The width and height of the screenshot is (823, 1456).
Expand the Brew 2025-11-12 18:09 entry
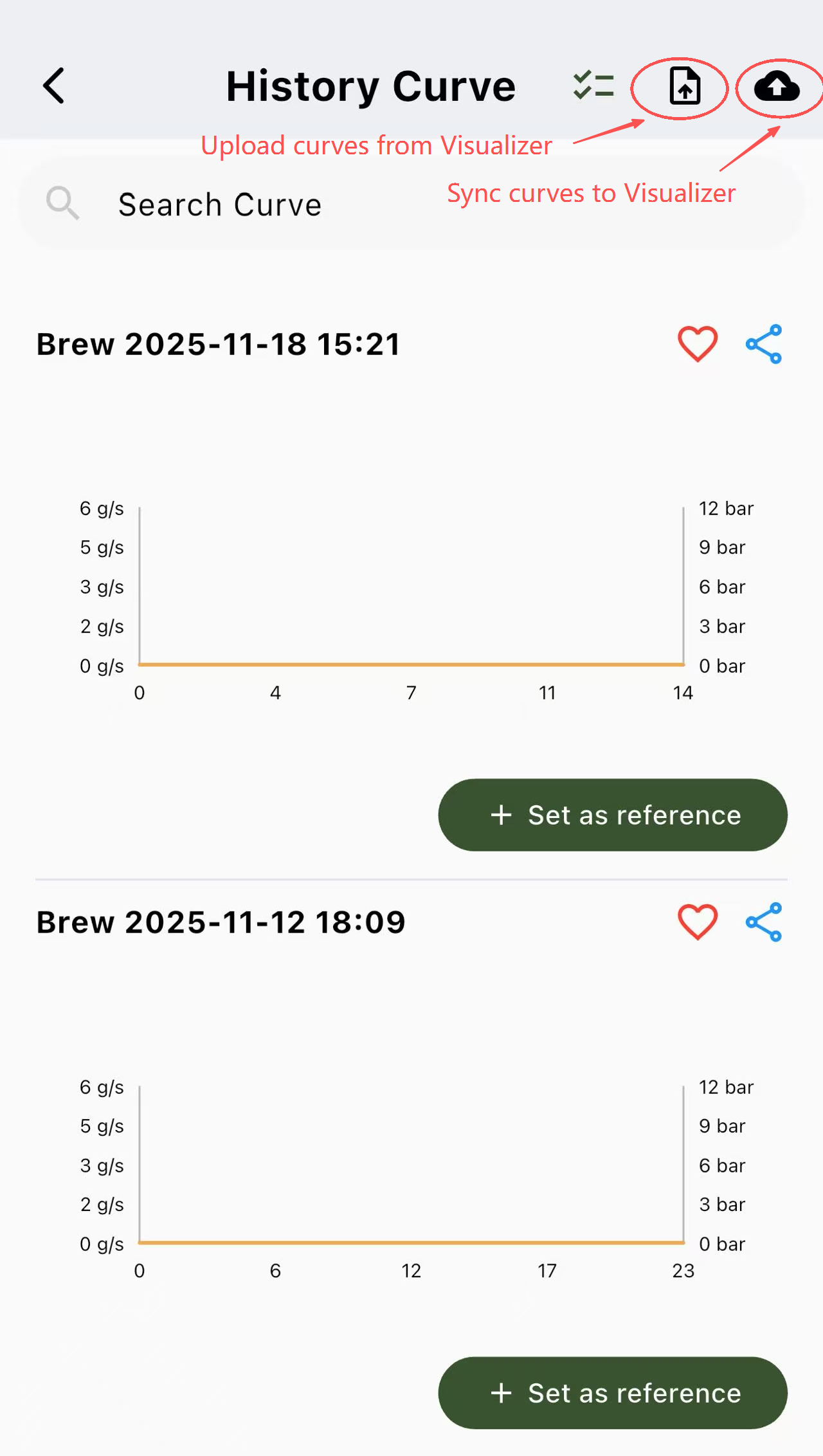tap(221, 921)
